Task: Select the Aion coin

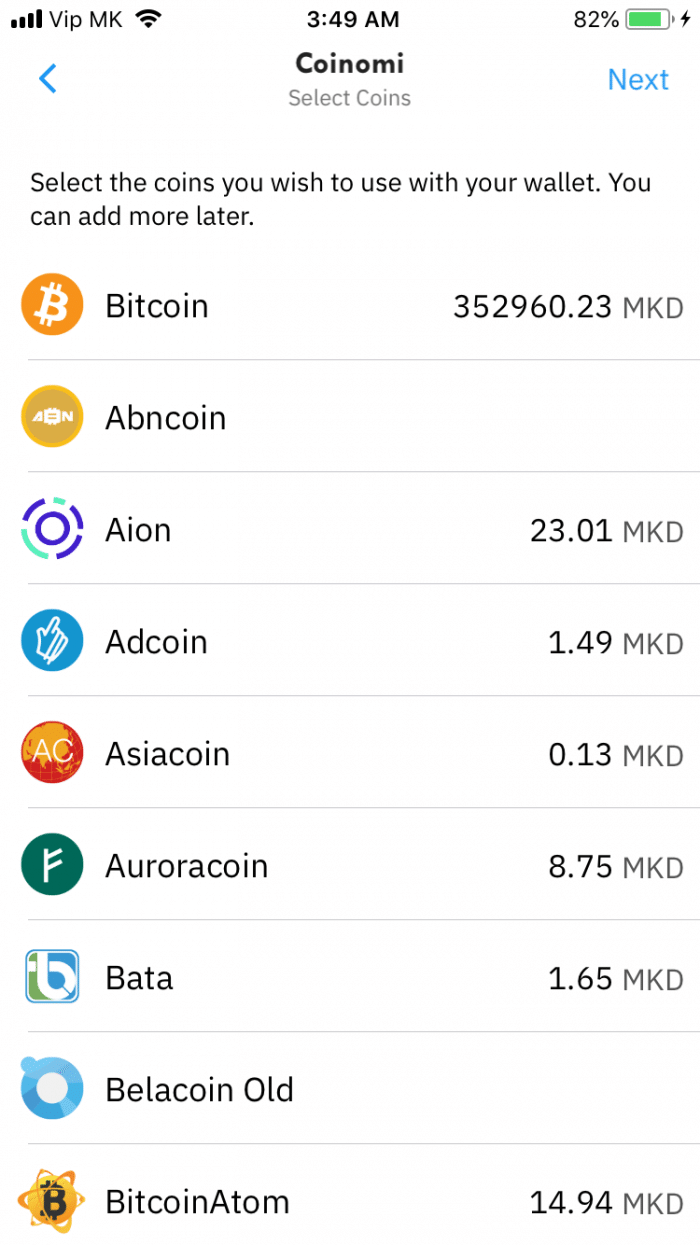Action: point(350,529)
